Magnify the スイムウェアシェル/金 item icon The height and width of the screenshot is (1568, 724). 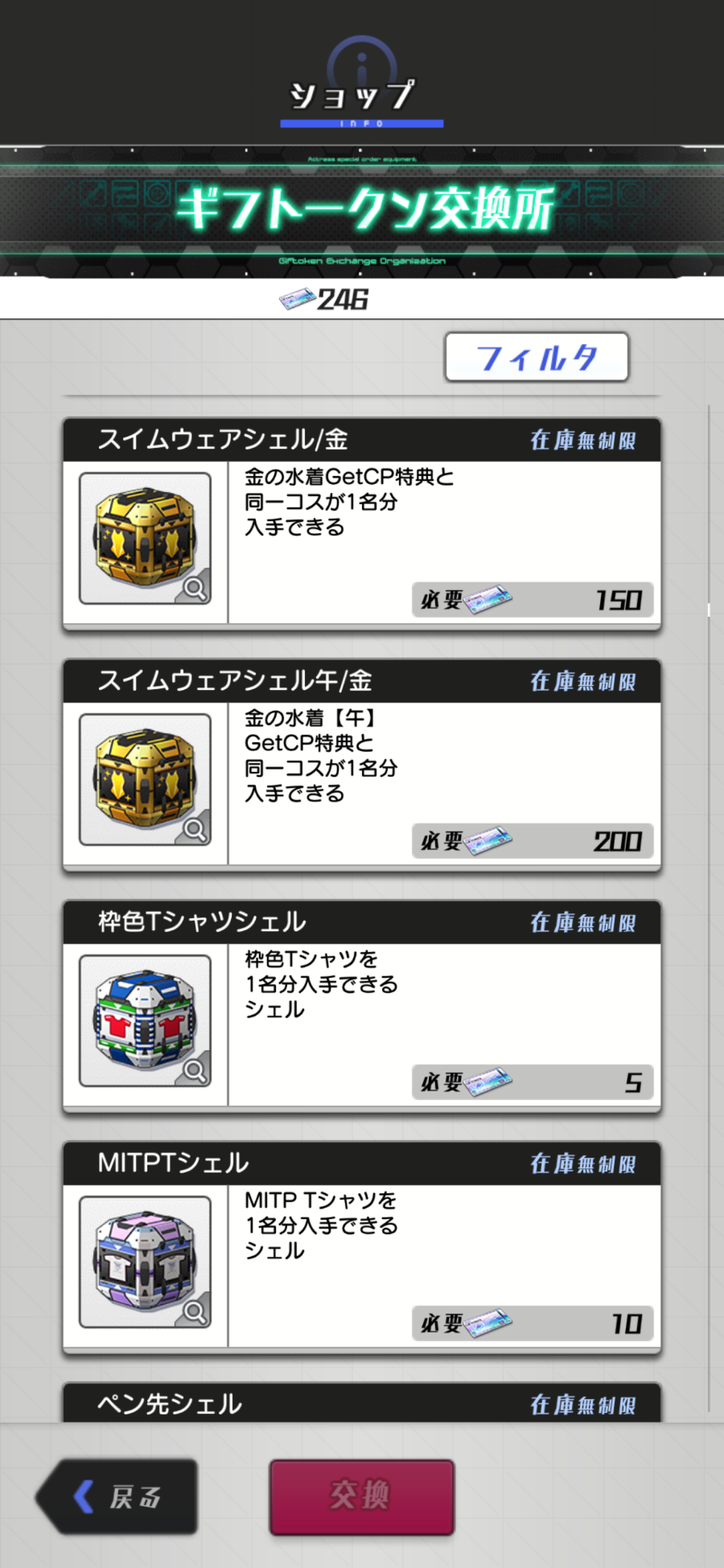(x=195, y=589)
